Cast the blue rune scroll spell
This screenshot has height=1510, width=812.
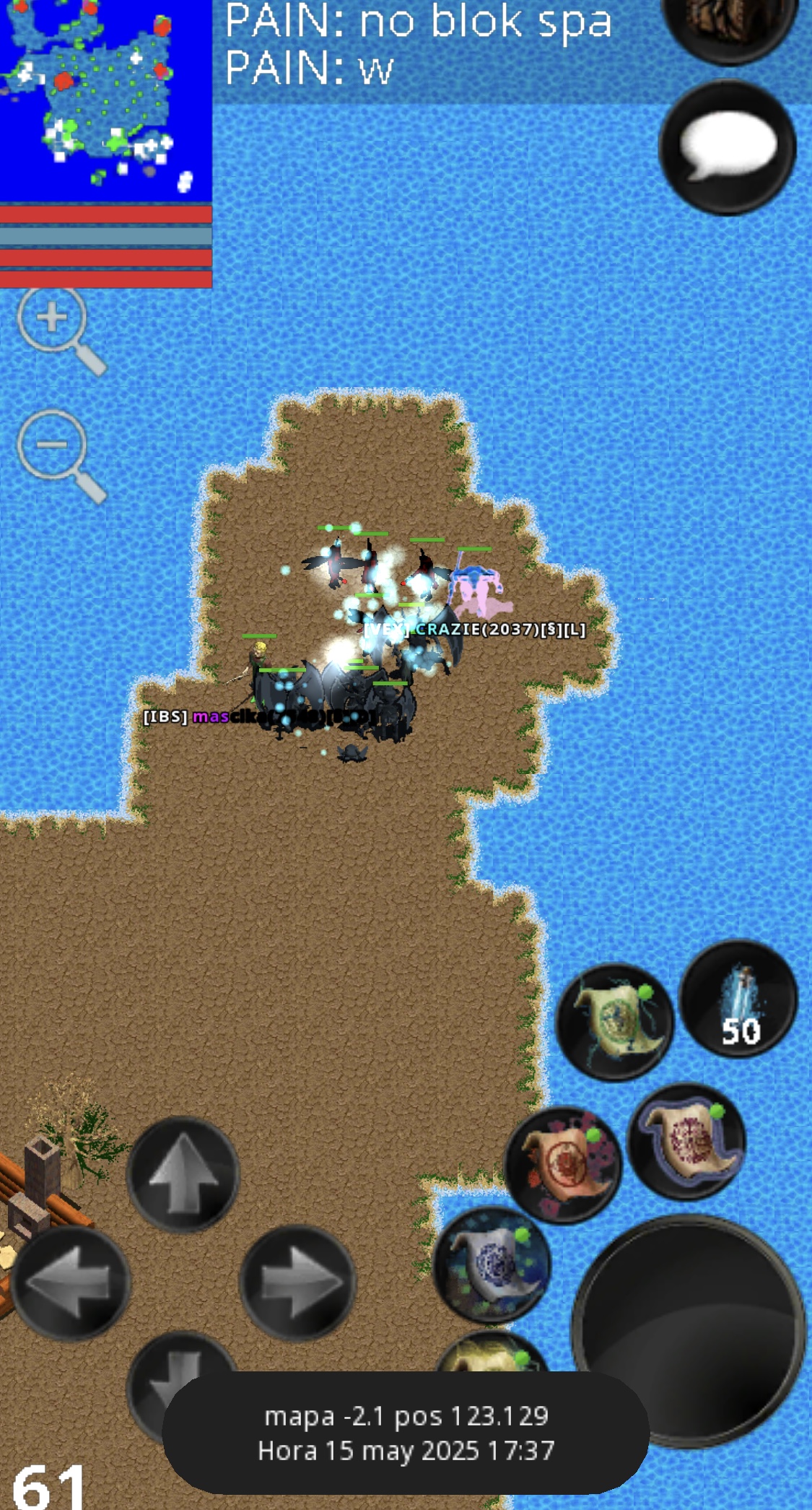click(x=492, y=1265)
